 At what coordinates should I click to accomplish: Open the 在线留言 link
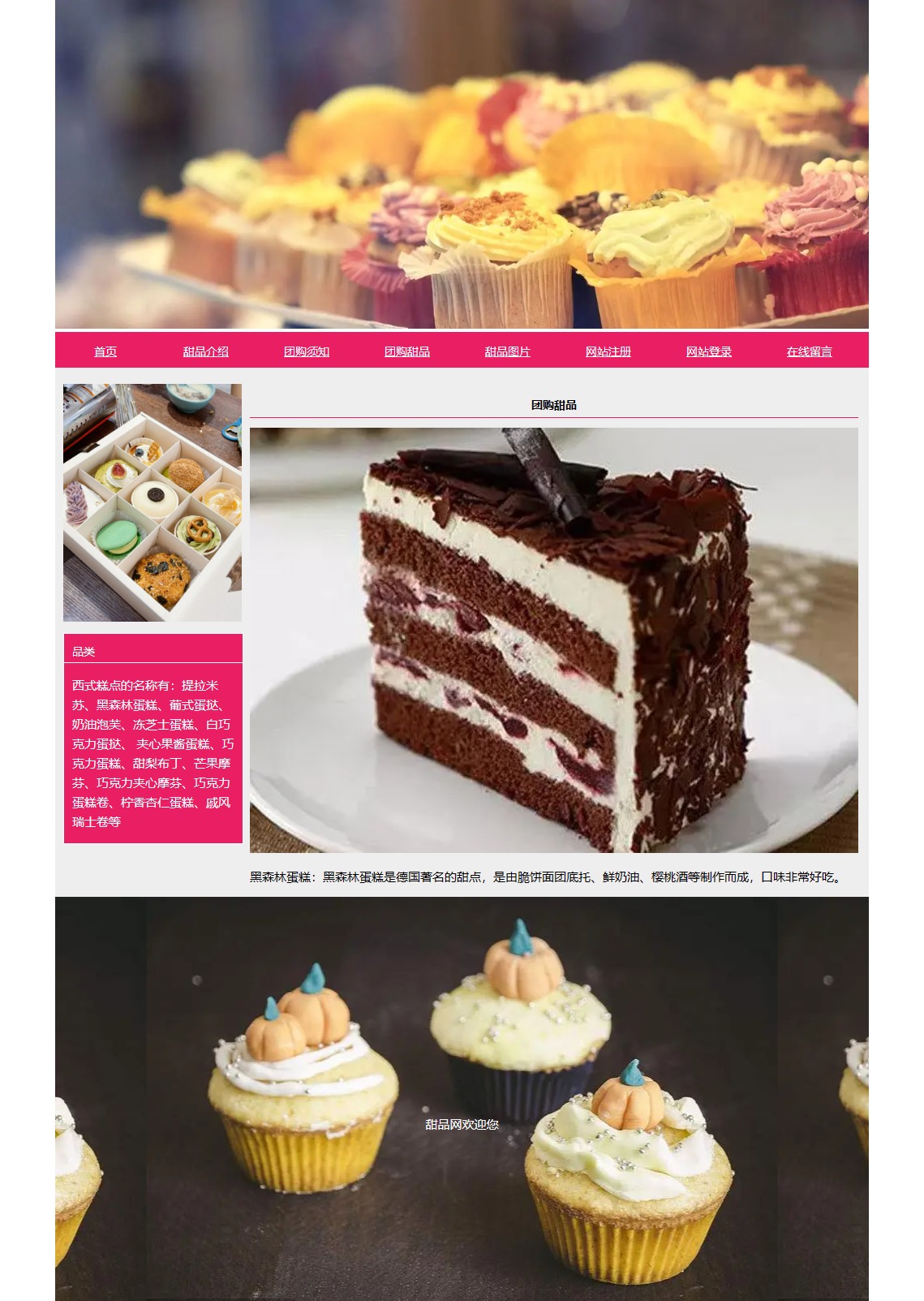tap(810, 351)
